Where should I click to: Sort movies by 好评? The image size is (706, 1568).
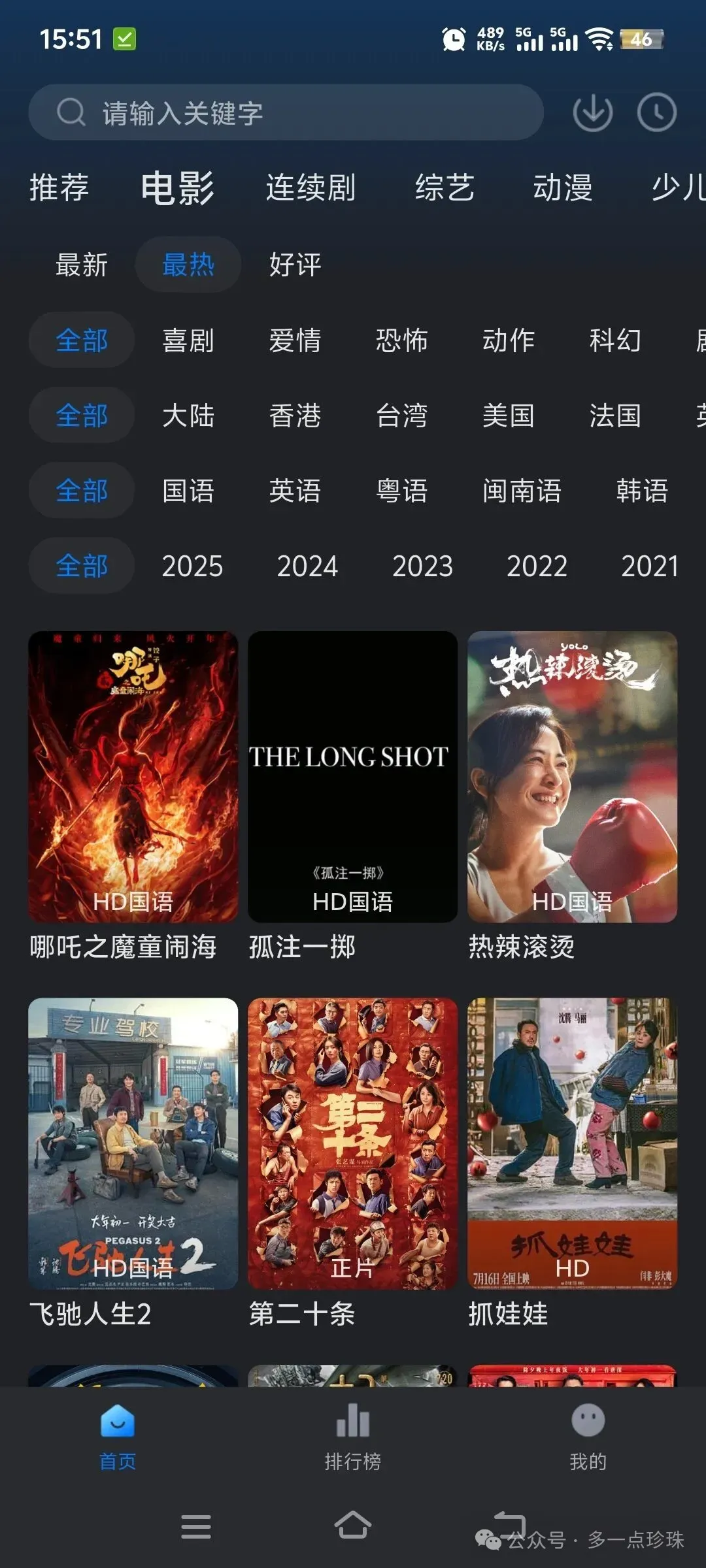295,265
